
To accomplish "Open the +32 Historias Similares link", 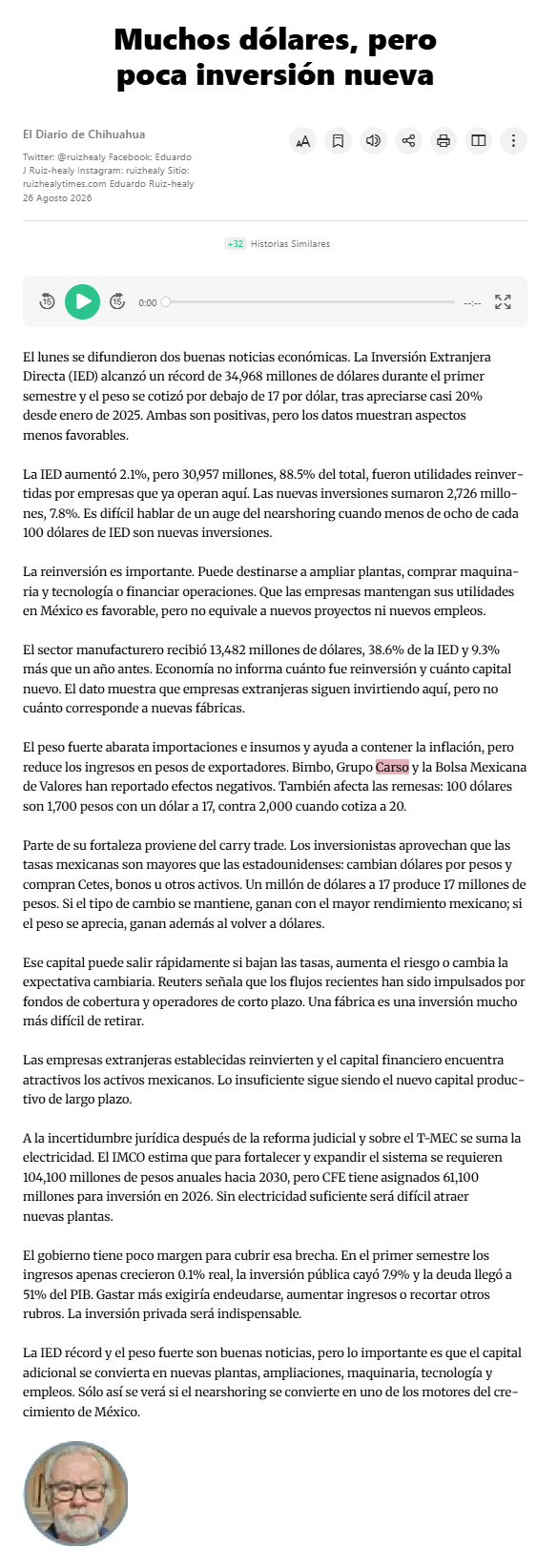I will pyautogui.click(x=278, y=244).
